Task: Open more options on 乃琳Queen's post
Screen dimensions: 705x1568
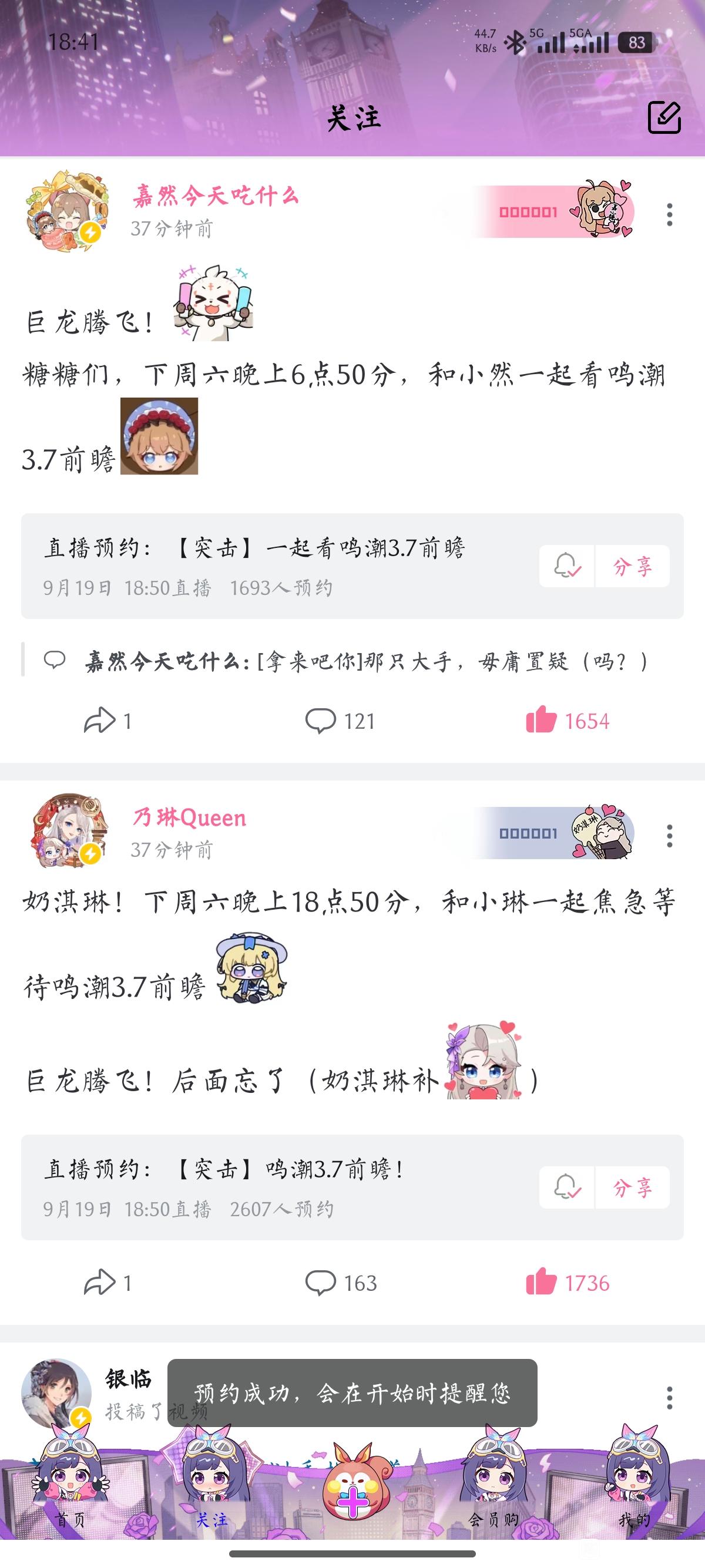Action: pos(669,836)
